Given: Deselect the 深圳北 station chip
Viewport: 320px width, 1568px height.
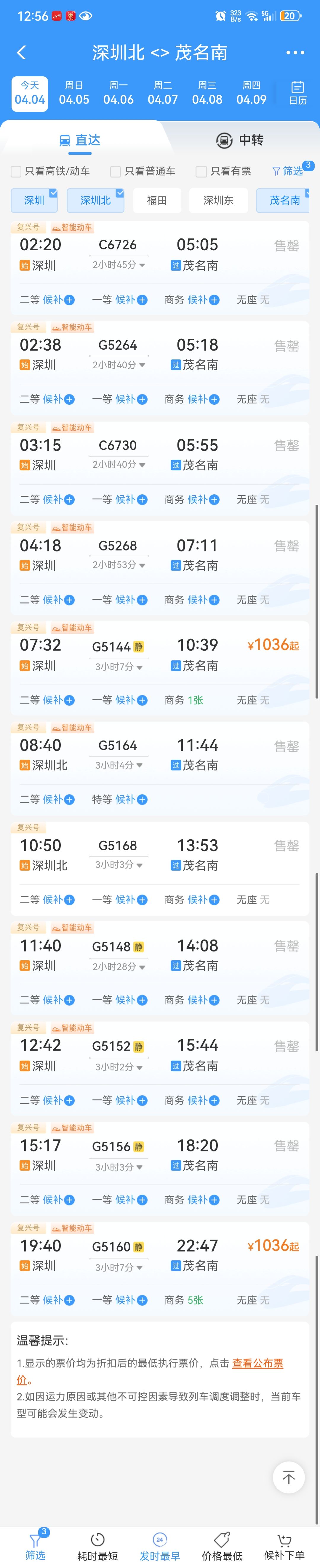Looking at the screenshot, I should pyautogui.click(x=95, y=200).
